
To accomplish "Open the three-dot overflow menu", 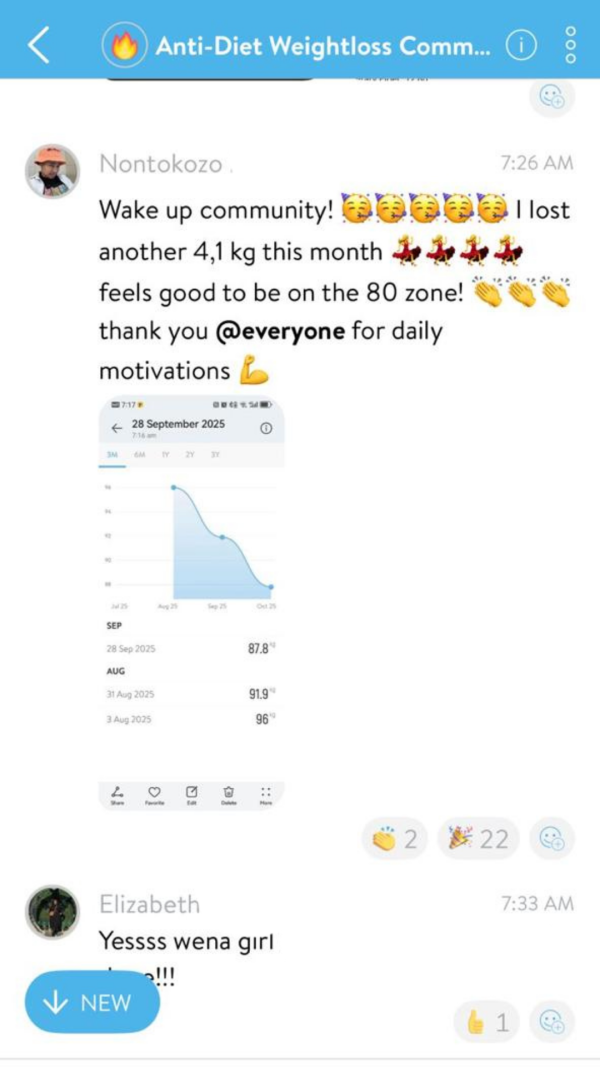I will [x=571, y=45].
